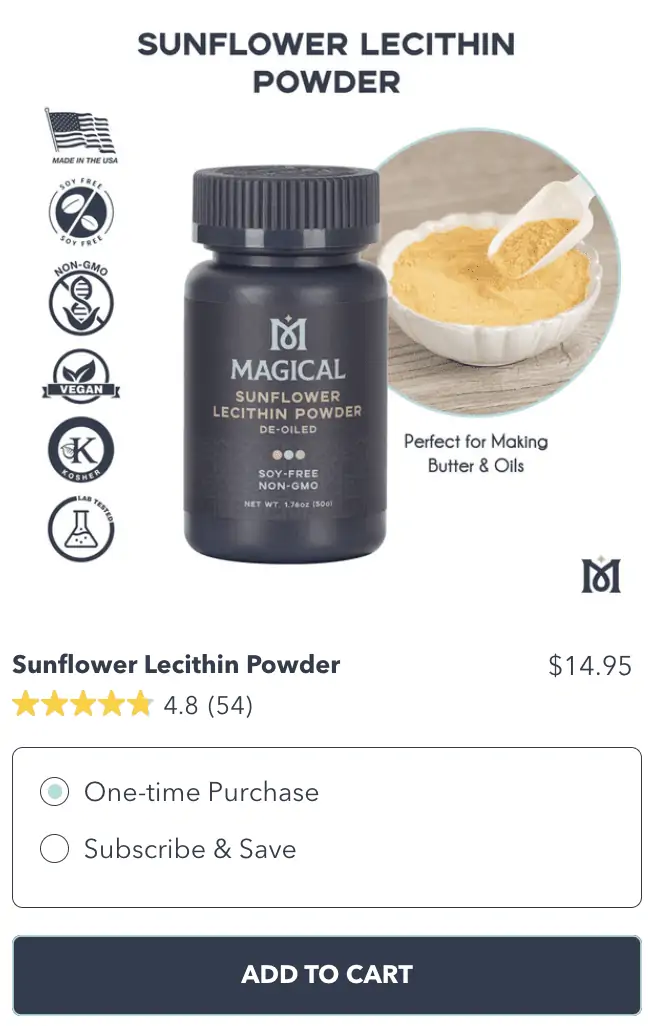Add Sunflower Lecithin Powder to cart
Viewport: 648px width, 1026px height.
point(326,974)
